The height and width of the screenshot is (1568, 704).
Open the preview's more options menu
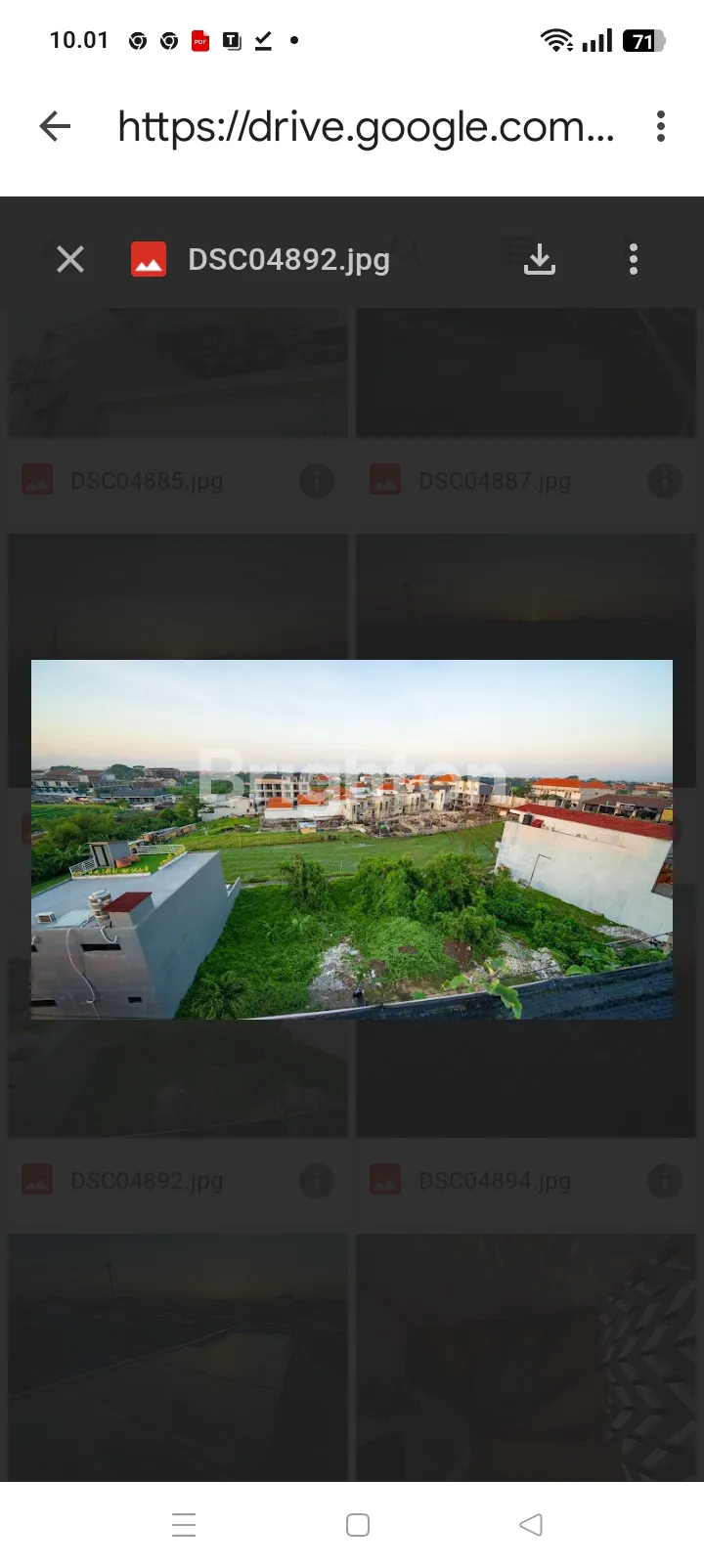(x=634, y=259)
